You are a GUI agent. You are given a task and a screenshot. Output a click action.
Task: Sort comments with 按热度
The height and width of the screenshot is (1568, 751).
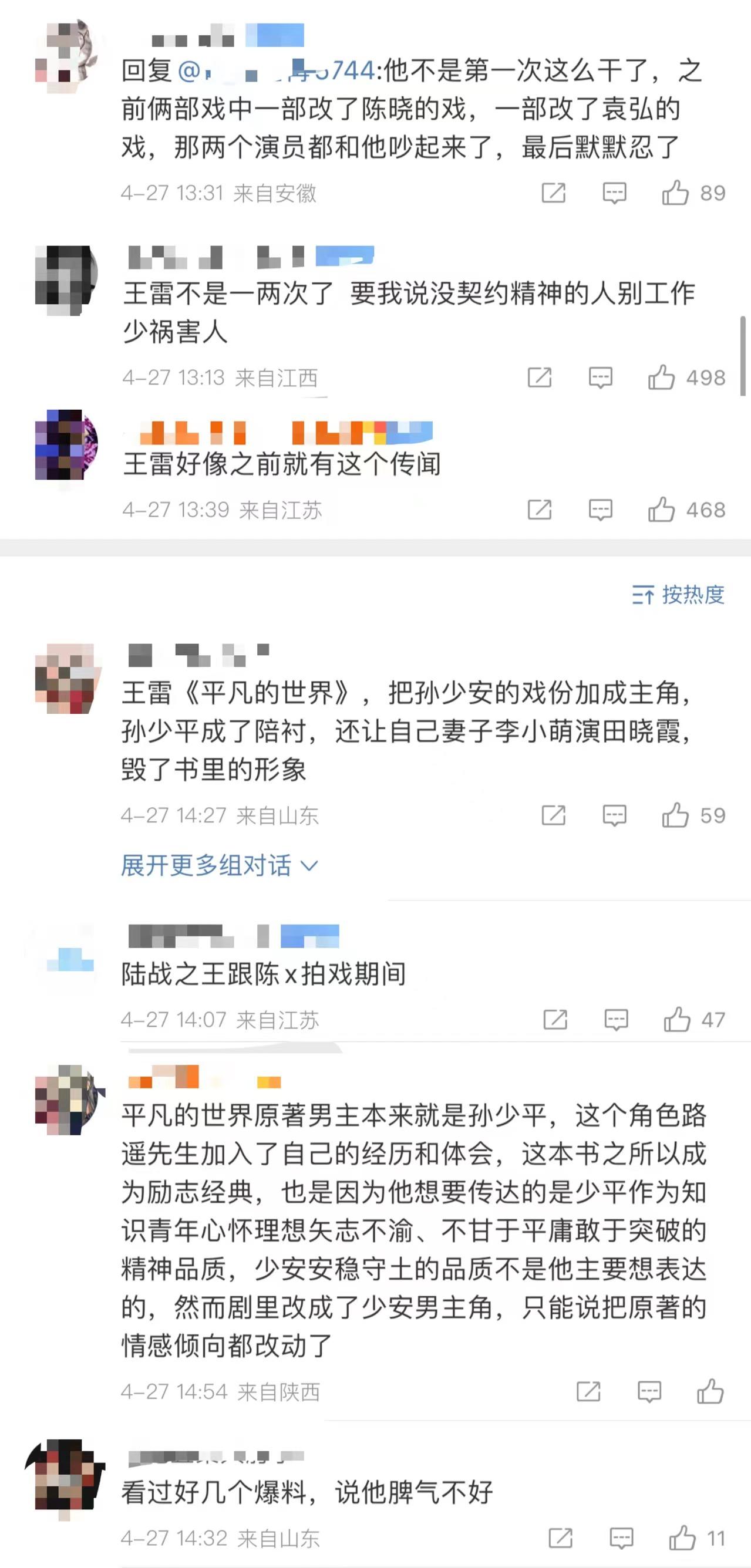point(679,594)
